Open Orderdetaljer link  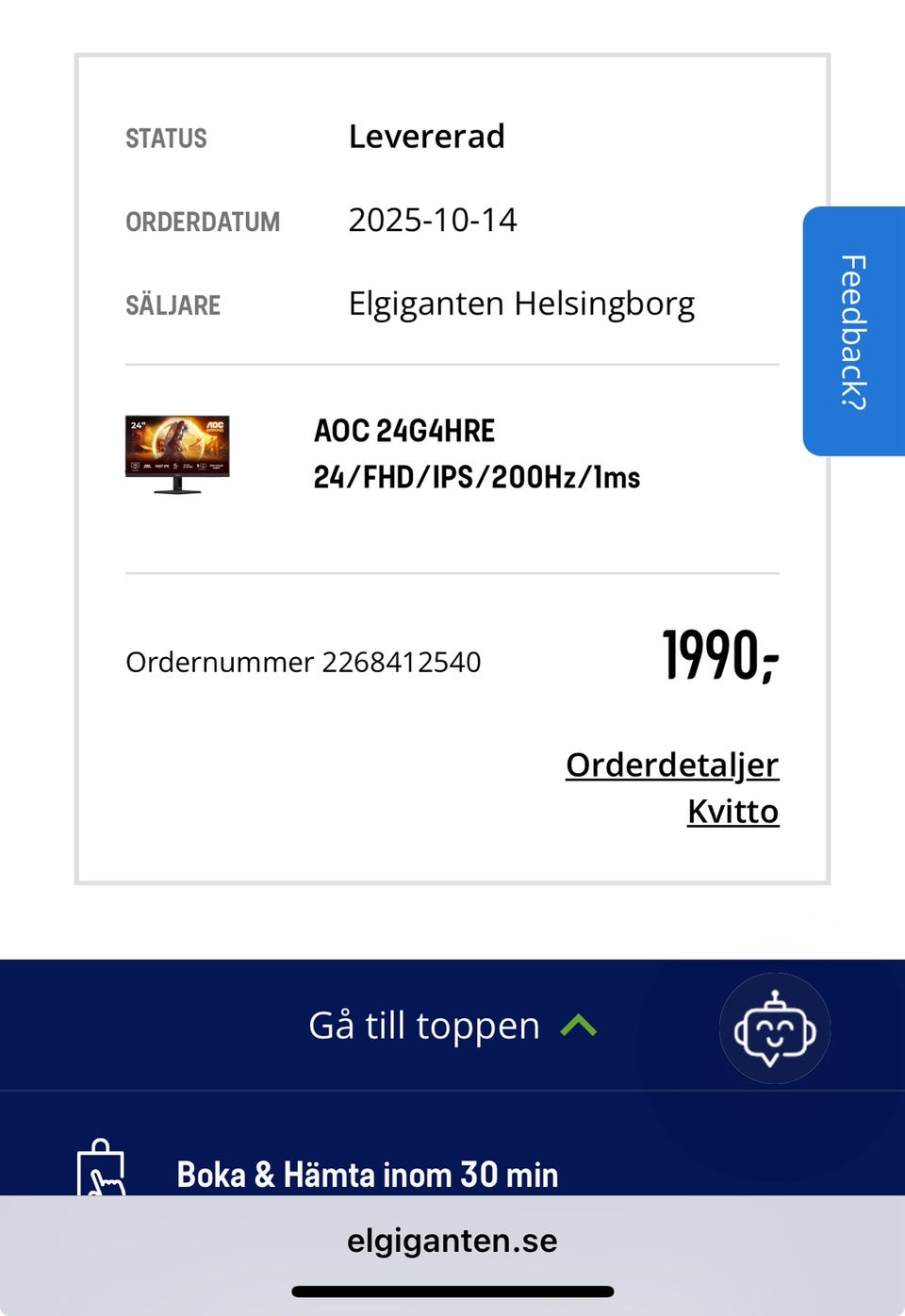pos(671,765)
